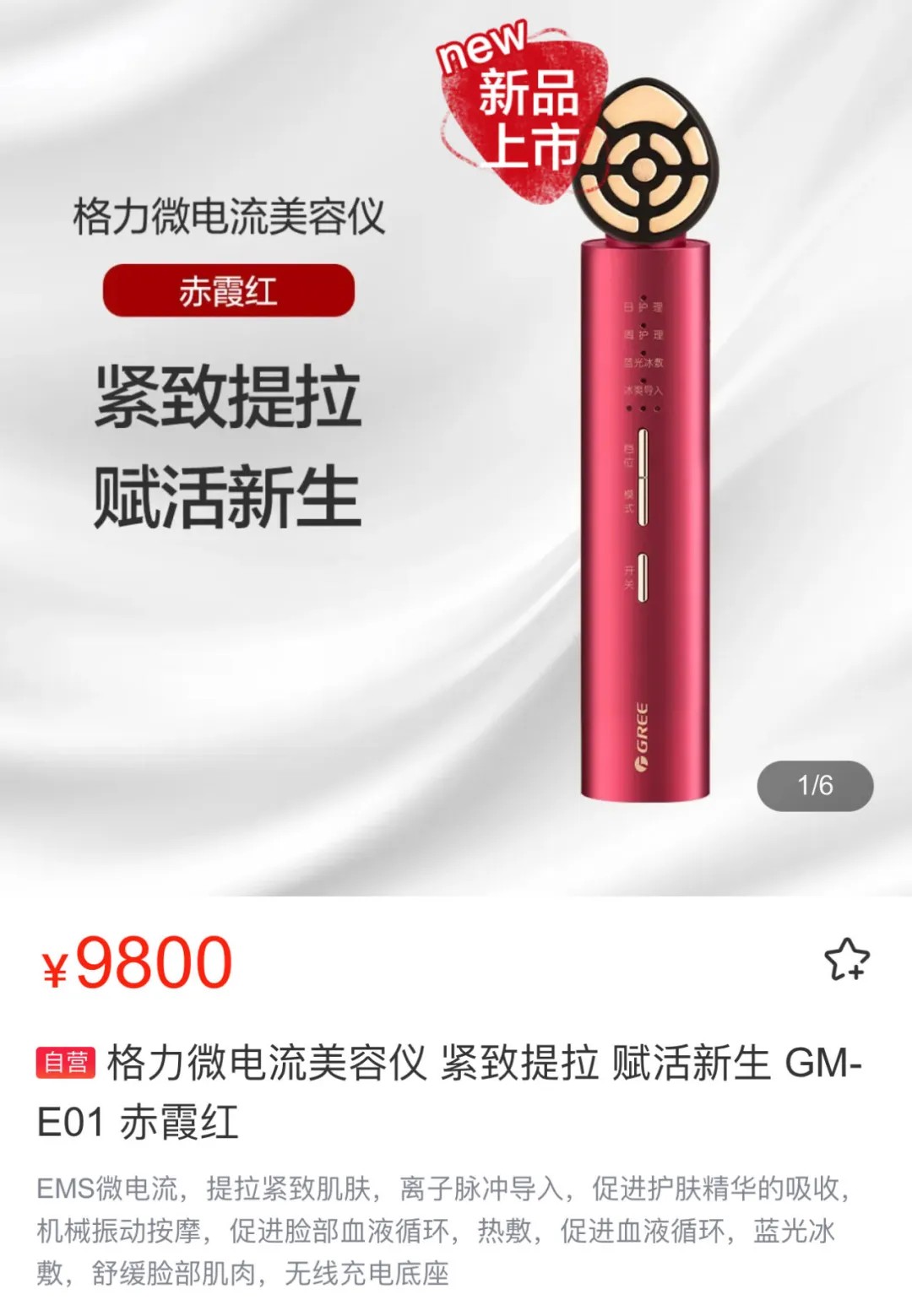
Task: Select the 日护理 daily care mode label
Action: pyautogui.click(x=643, y=307)
